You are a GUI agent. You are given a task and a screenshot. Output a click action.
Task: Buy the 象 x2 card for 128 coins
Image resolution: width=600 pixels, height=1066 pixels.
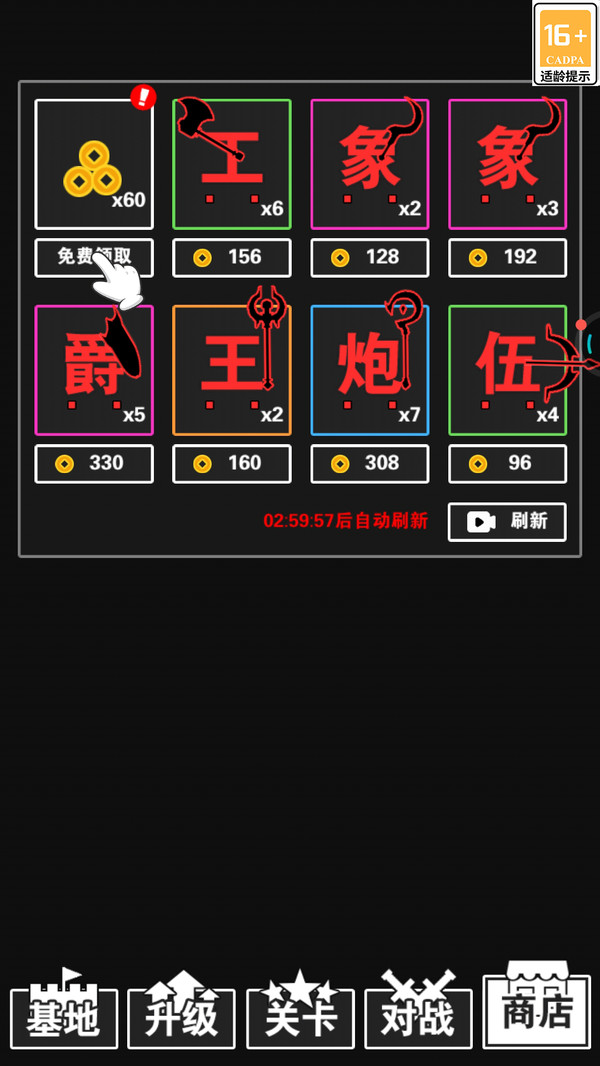pos(370,258)
